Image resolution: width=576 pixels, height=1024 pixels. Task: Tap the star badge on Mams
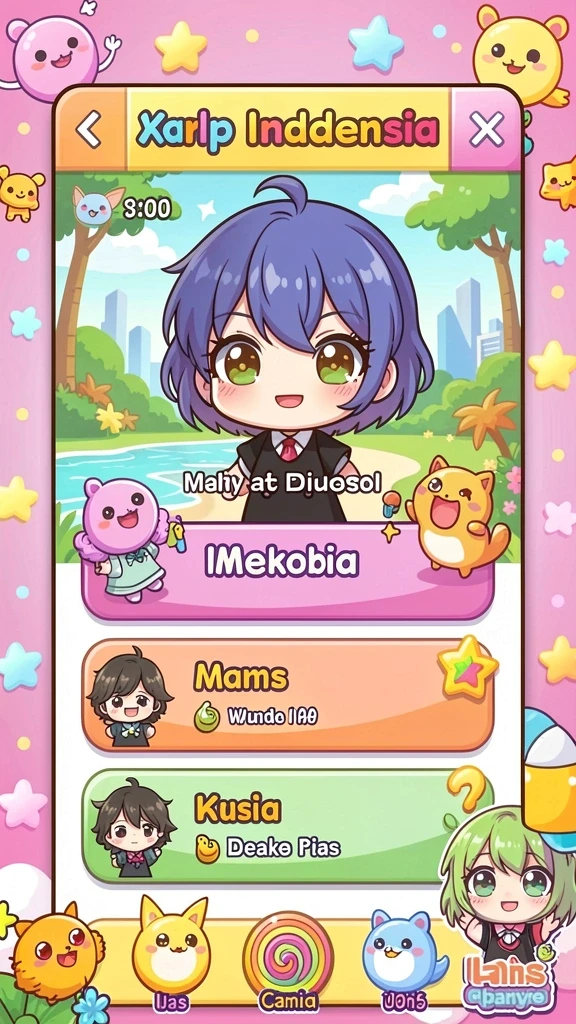(468, 668)
